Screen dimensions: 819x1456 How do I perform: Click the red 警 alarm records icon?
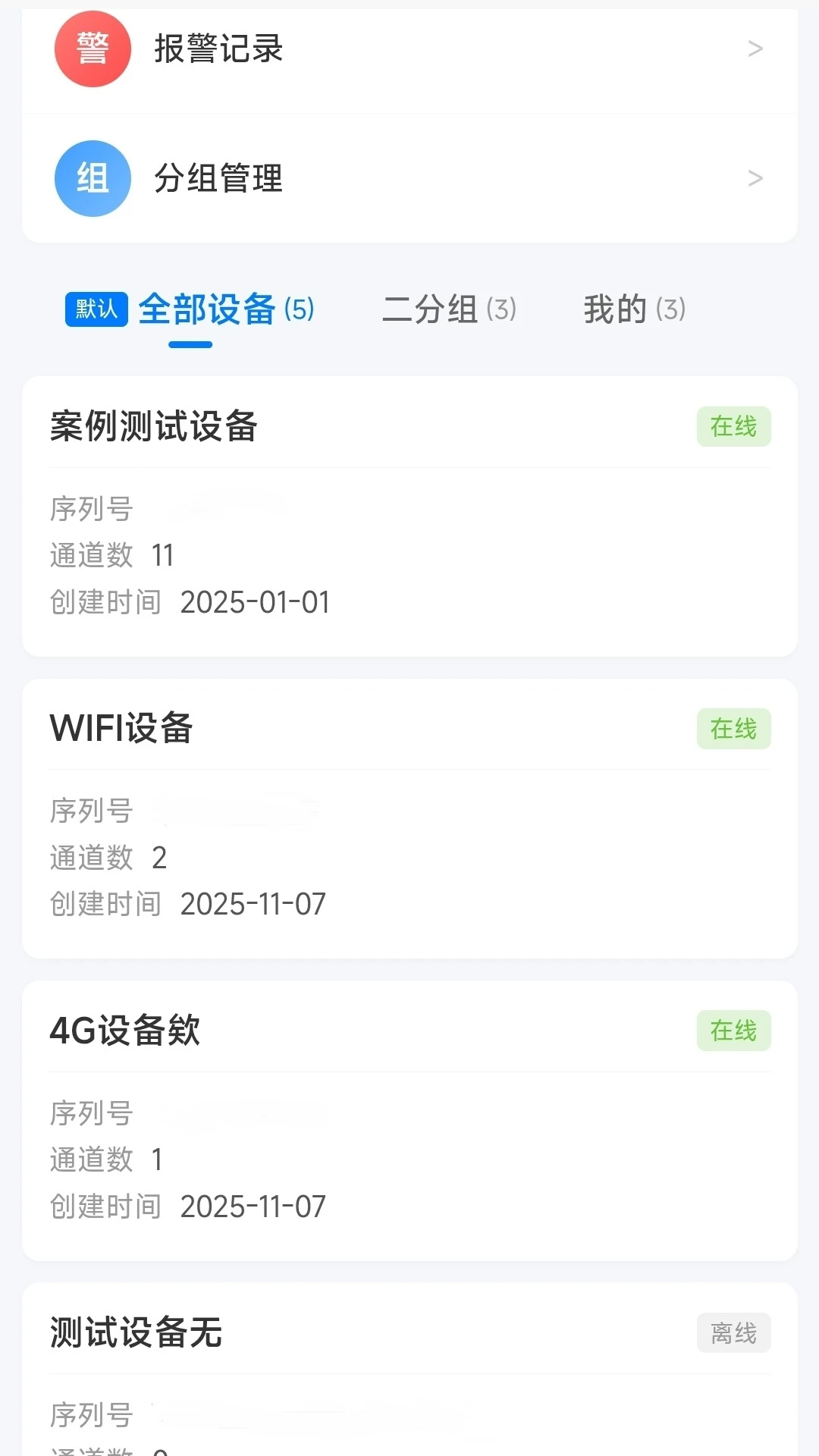(x=93, y=49)
